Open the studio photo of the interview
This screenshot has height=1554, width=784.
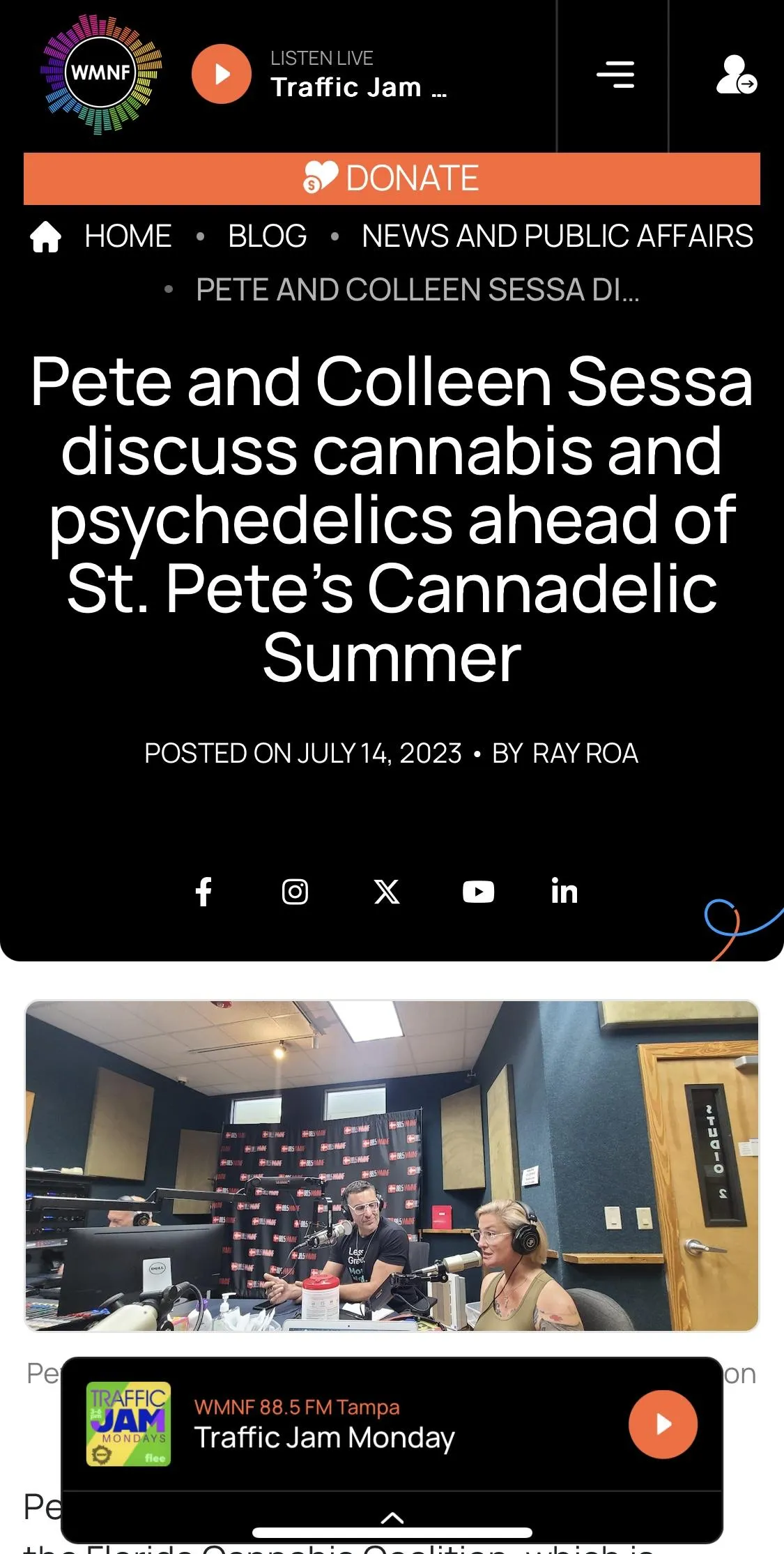pyautogui.click(x=392, y=1166)
